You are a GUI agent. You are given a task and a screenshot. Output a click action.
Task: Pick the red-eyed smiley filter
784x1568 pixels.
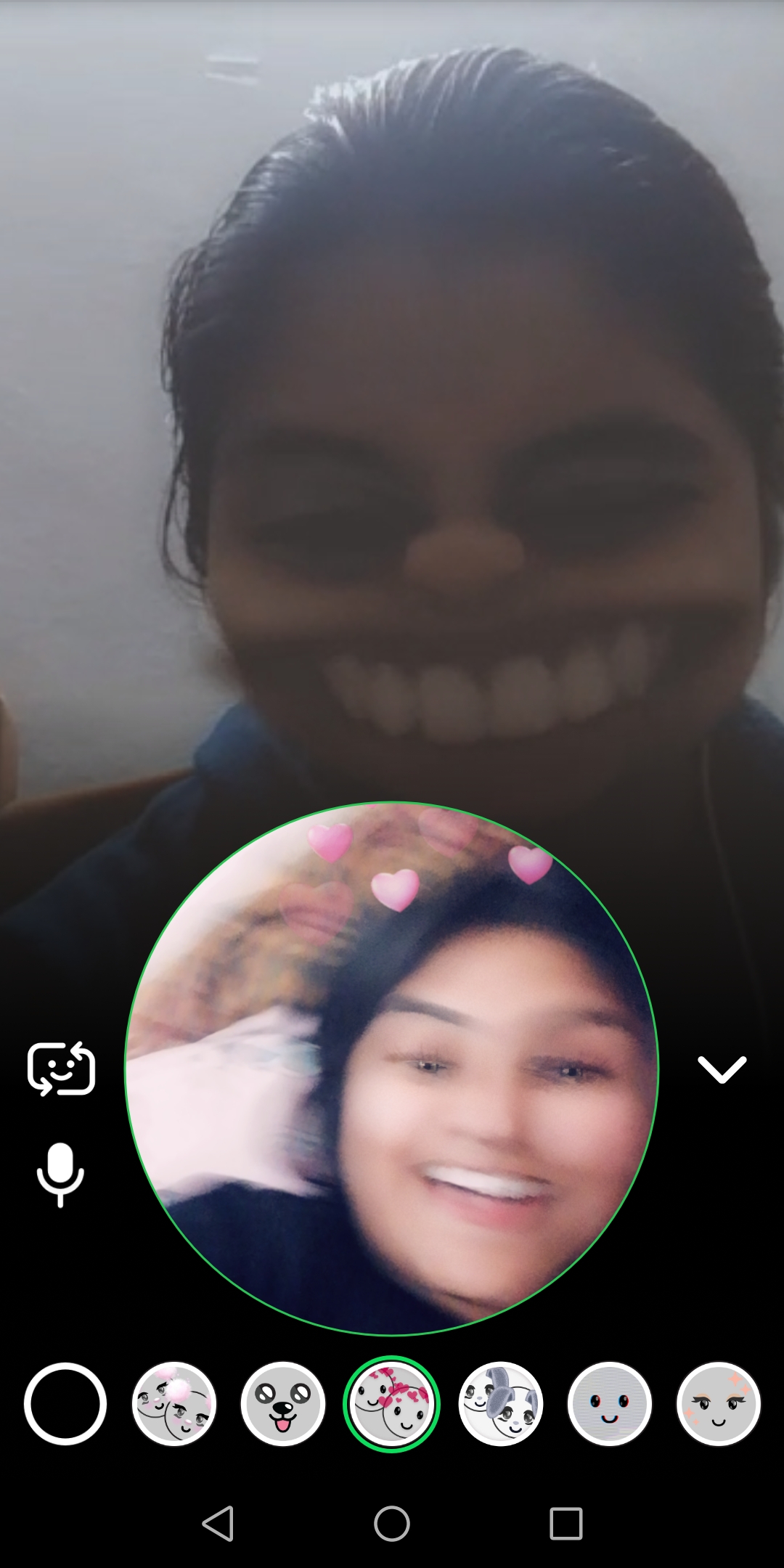pyautogui.click(x=610, y=1404)
